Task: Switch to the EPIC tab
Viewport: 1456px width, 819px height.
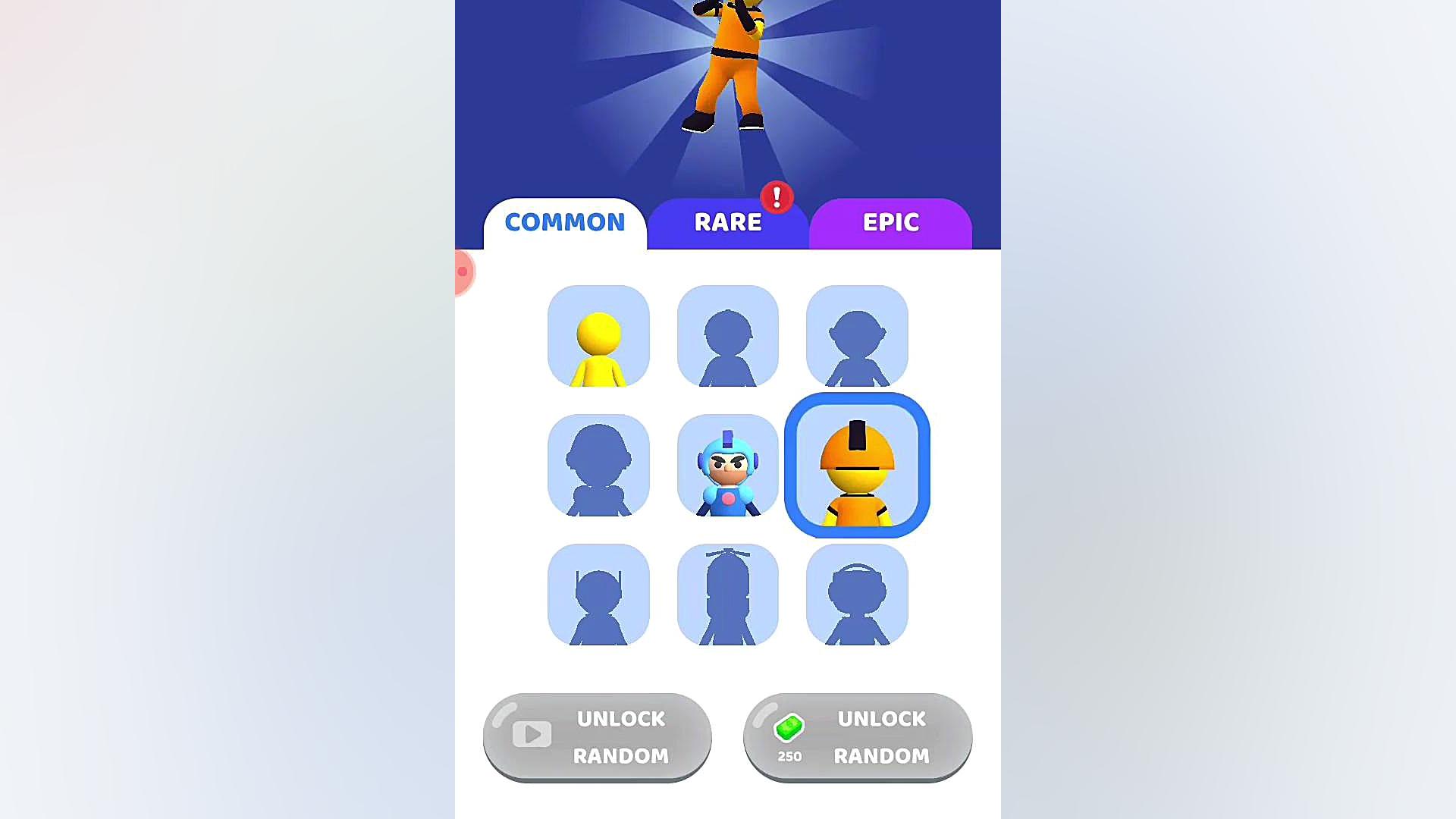Action: [890, 223]
